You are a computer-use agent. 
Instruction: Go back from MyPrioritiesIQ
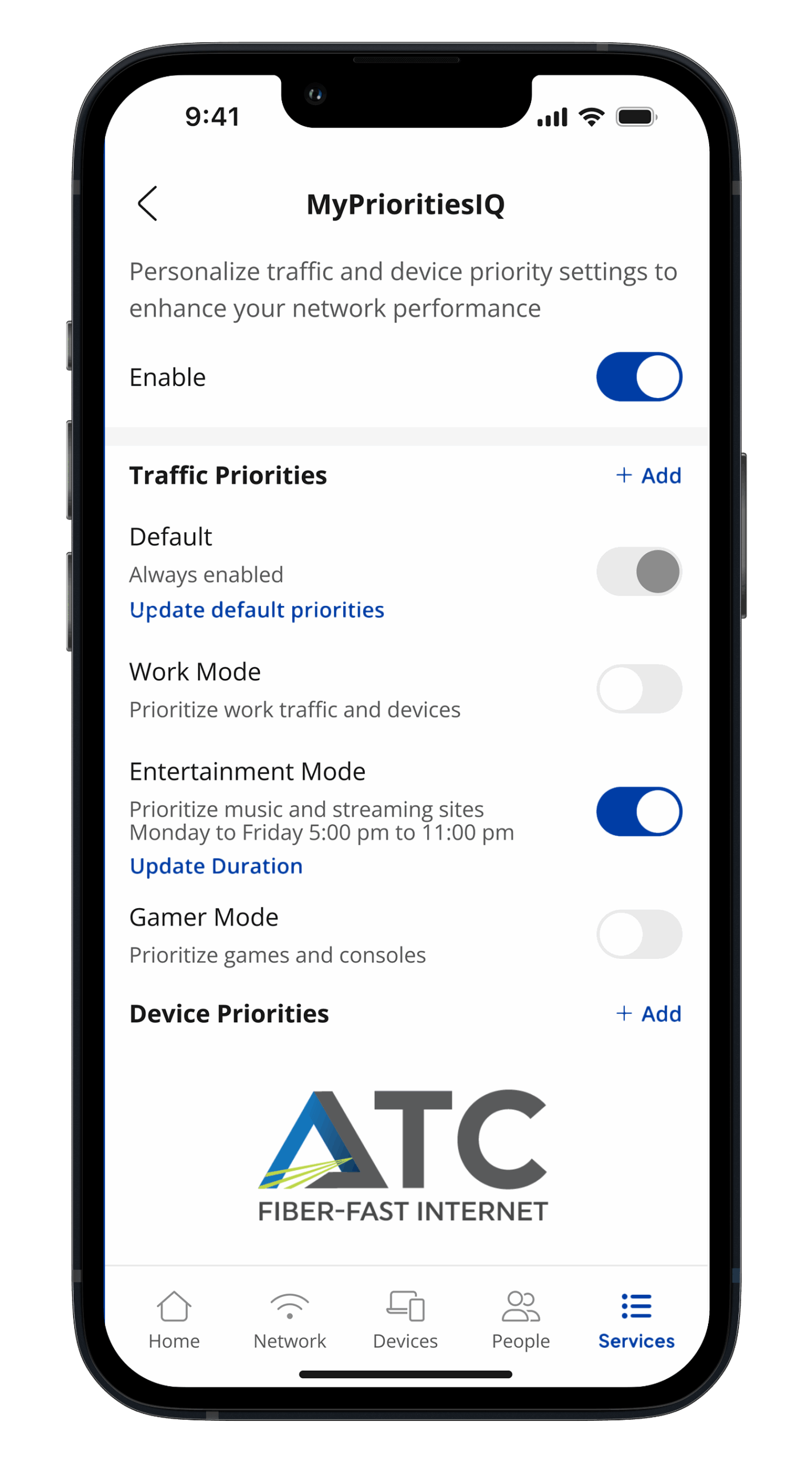(147, 204)
